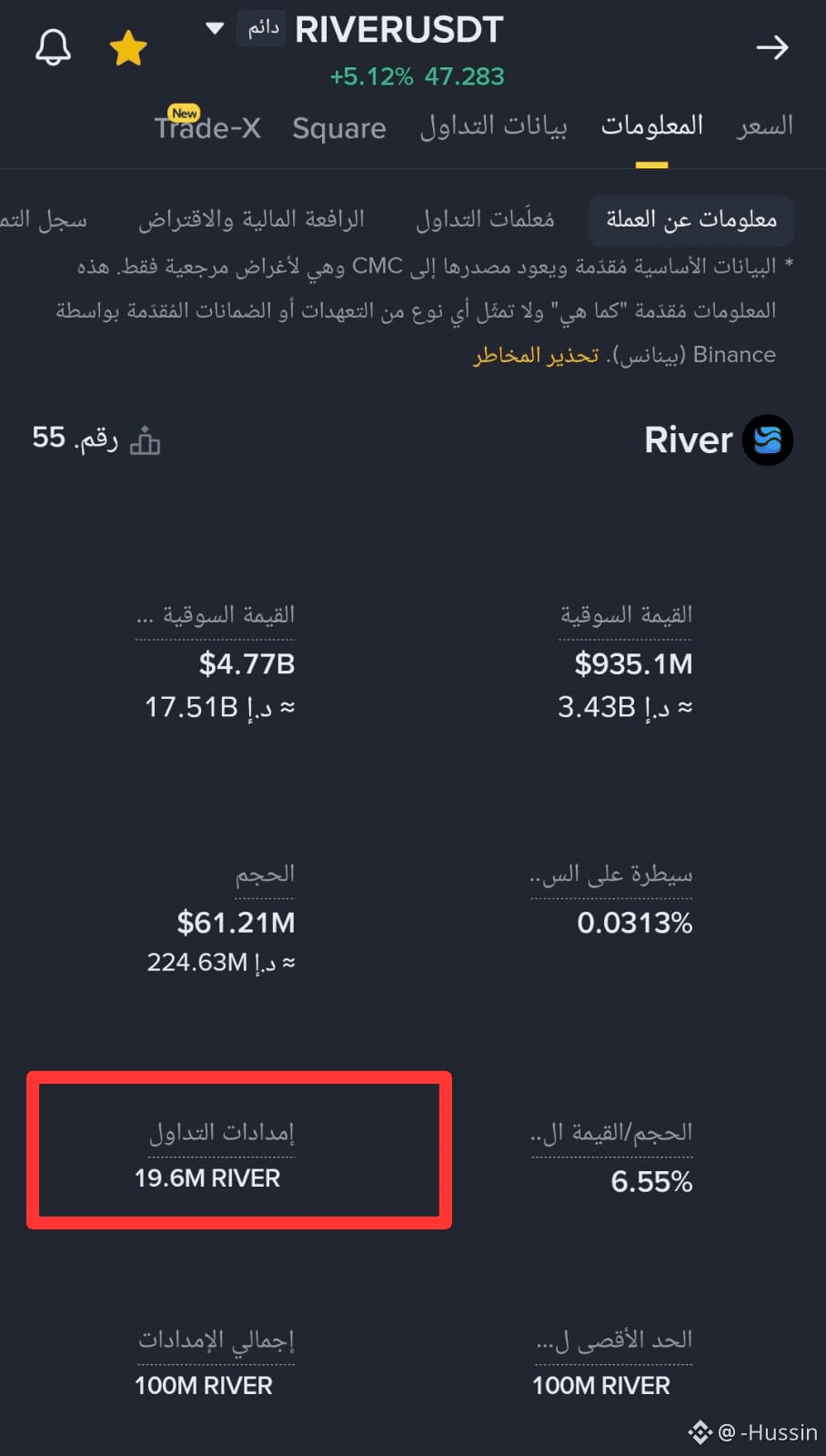Toggle the favorite star for RIVERUSDT
Viewport: 826px width, 1456px height.
[128, 48]
